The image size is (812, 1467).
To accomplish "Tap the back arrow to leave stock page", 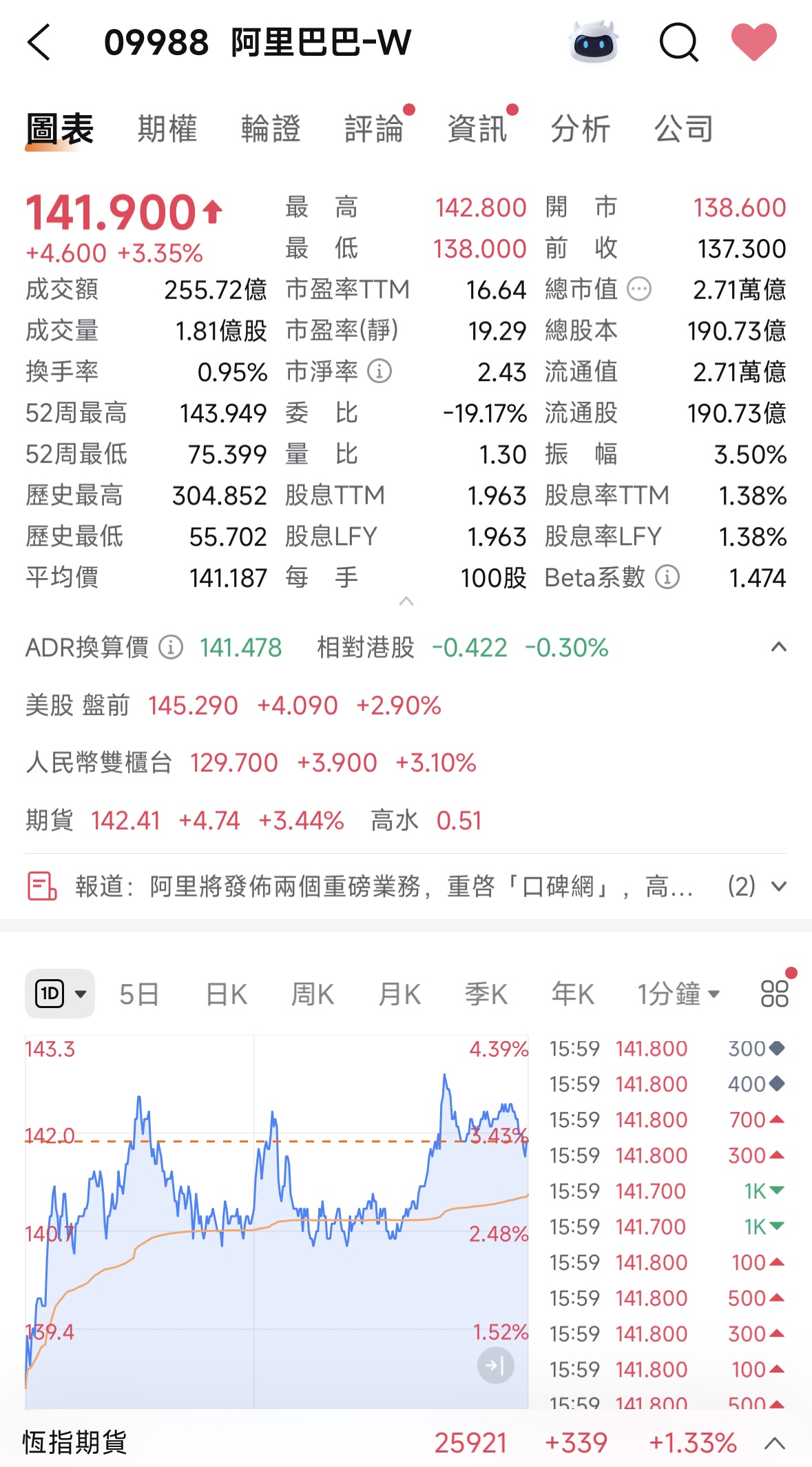I will coord(39,43).
